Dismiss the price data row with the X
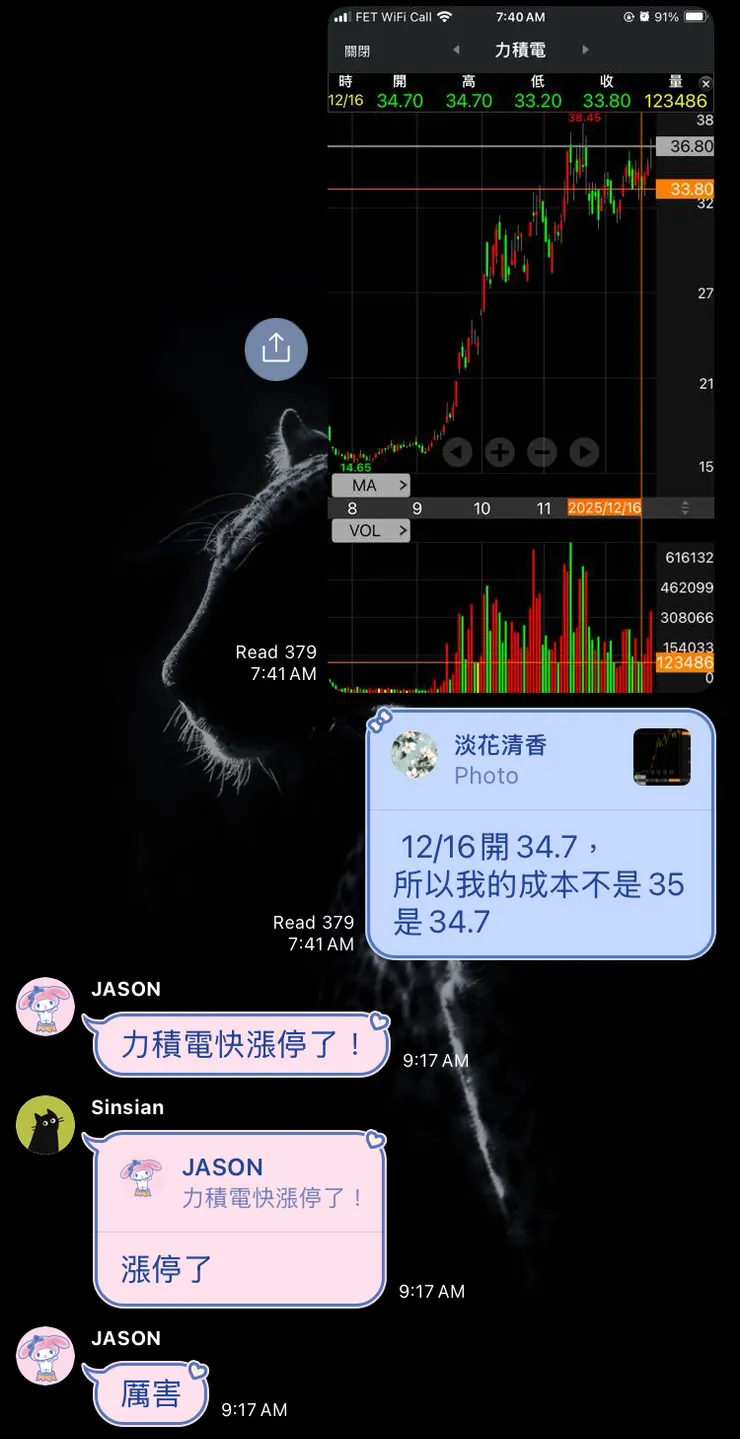The width and height of the screenshot is (740, 1439). pos(705,82)
